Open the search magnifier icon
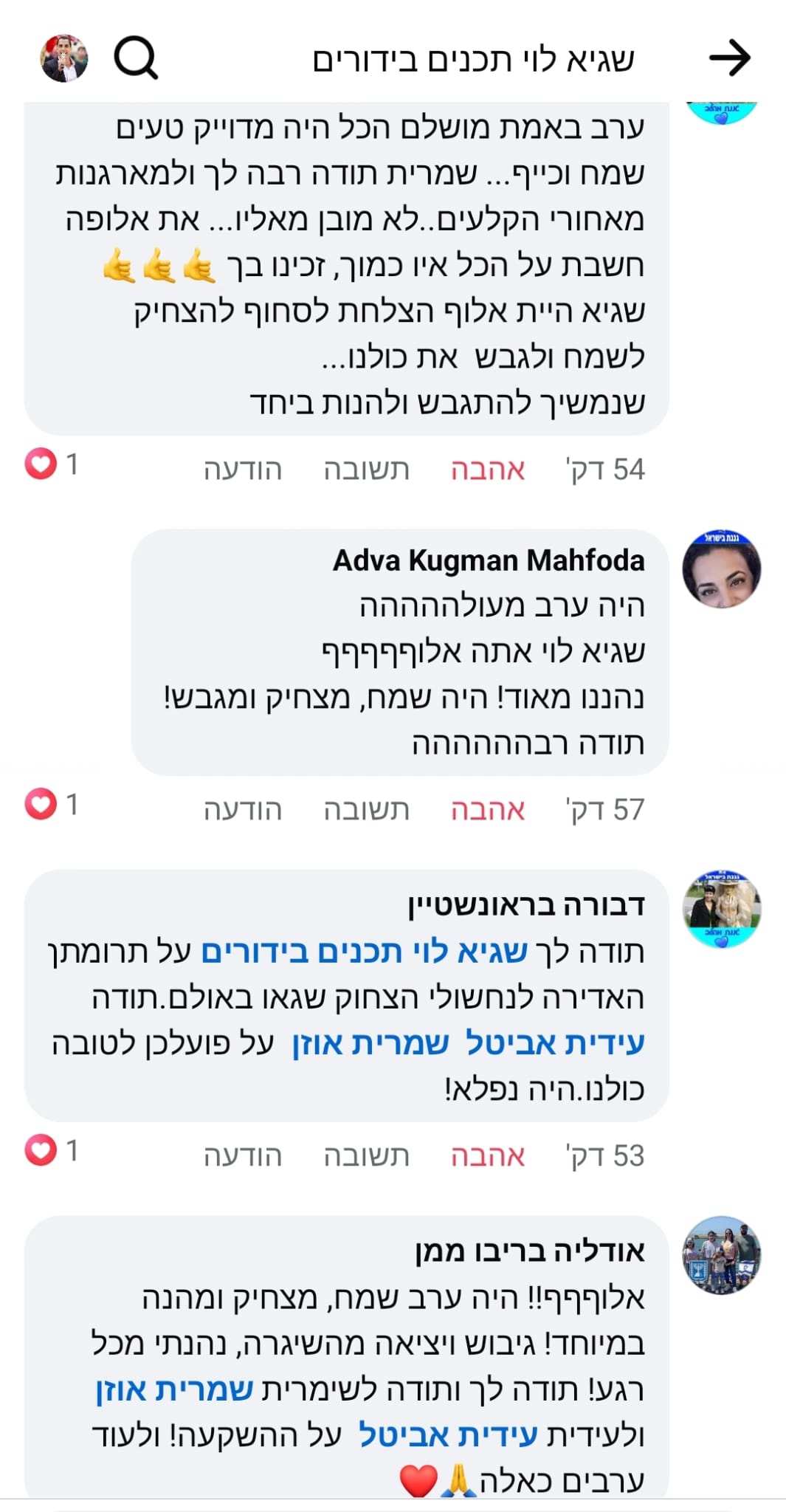The width and height of the screenshot is (786, 1512). (136, 58)
